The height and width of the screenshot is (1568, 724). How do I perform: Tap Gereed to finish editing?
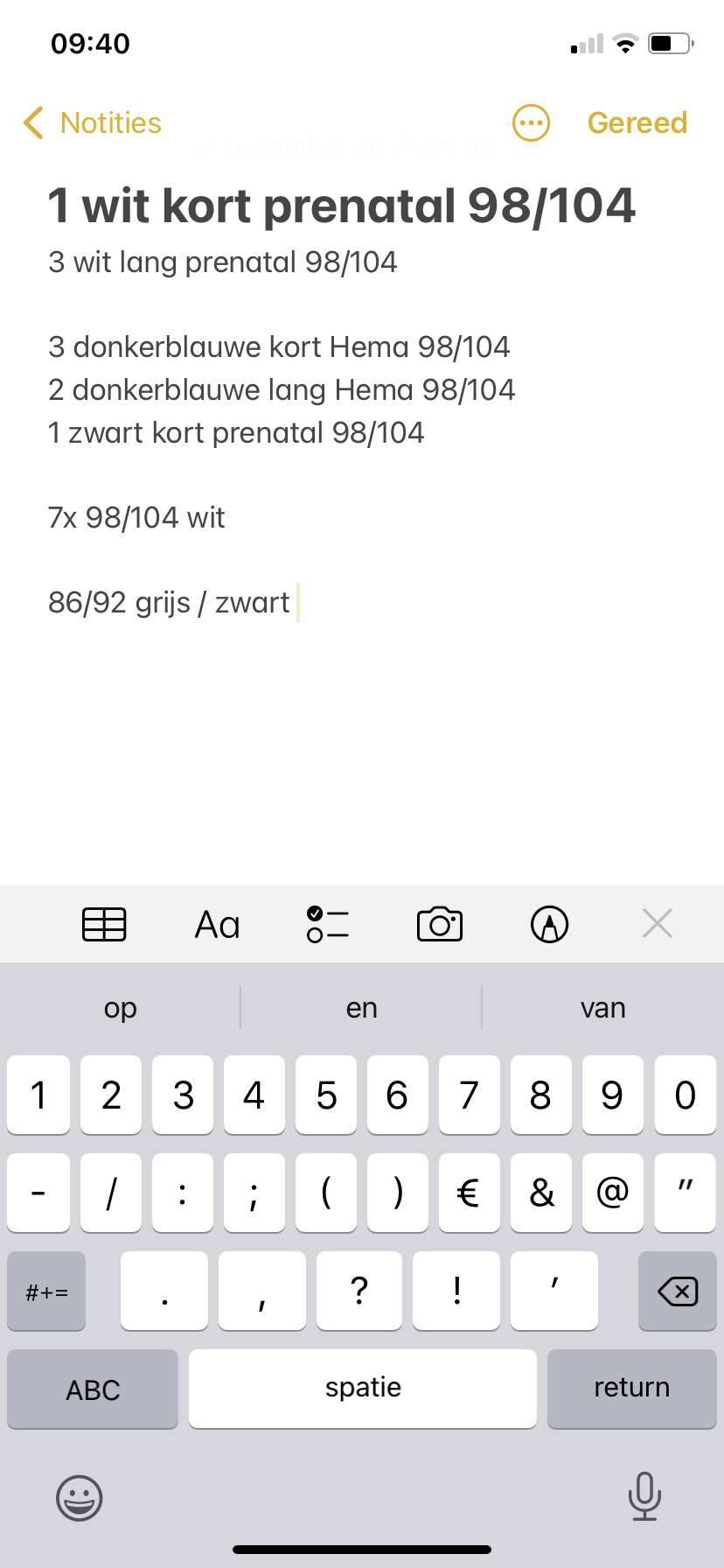(x=637, y=123)
